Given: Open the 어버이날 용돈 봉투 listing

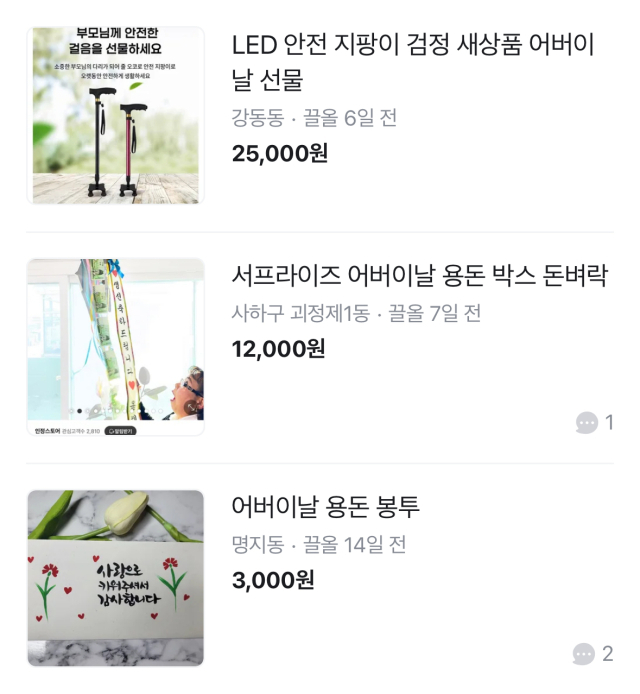Looking at the screenshot, I should 326,507.
